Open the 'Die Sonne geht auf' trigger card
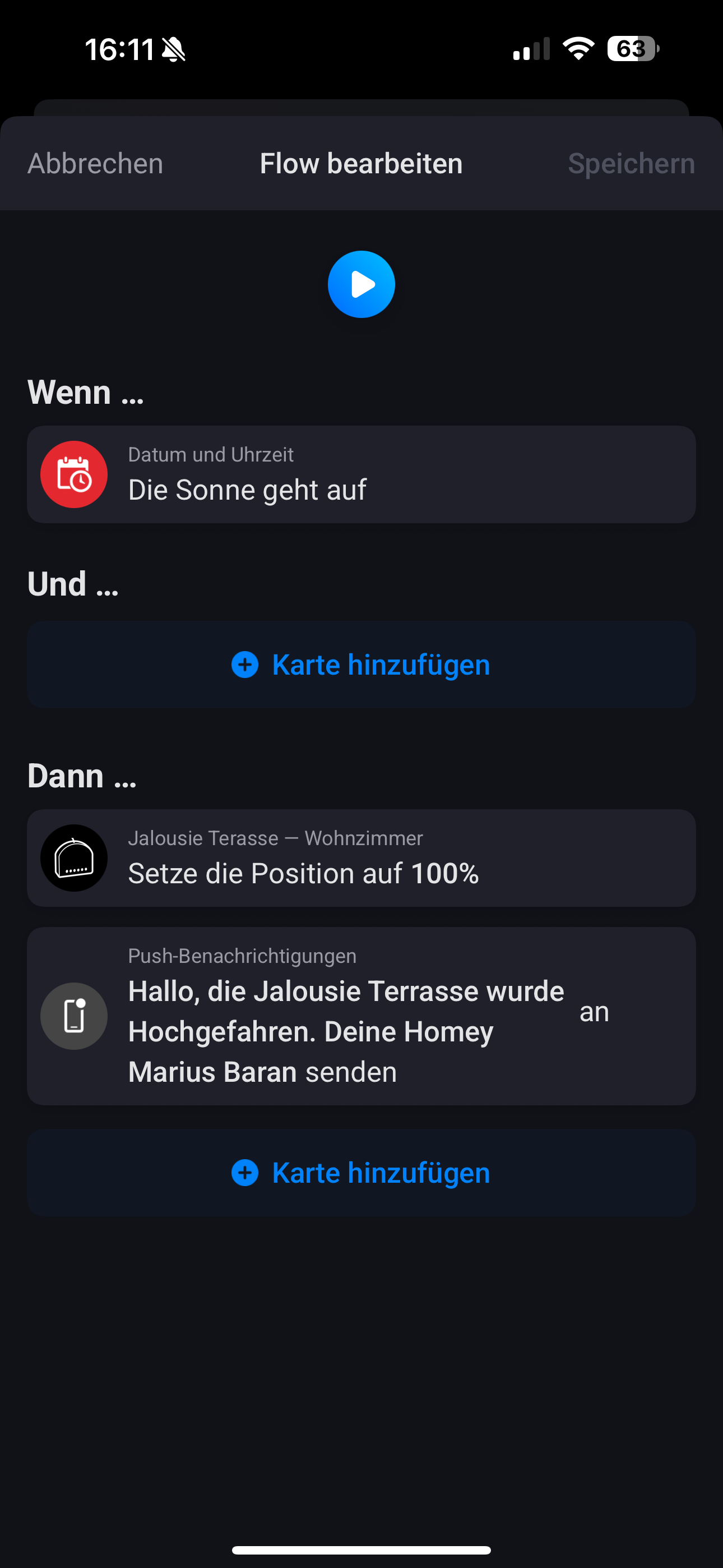 361,475
